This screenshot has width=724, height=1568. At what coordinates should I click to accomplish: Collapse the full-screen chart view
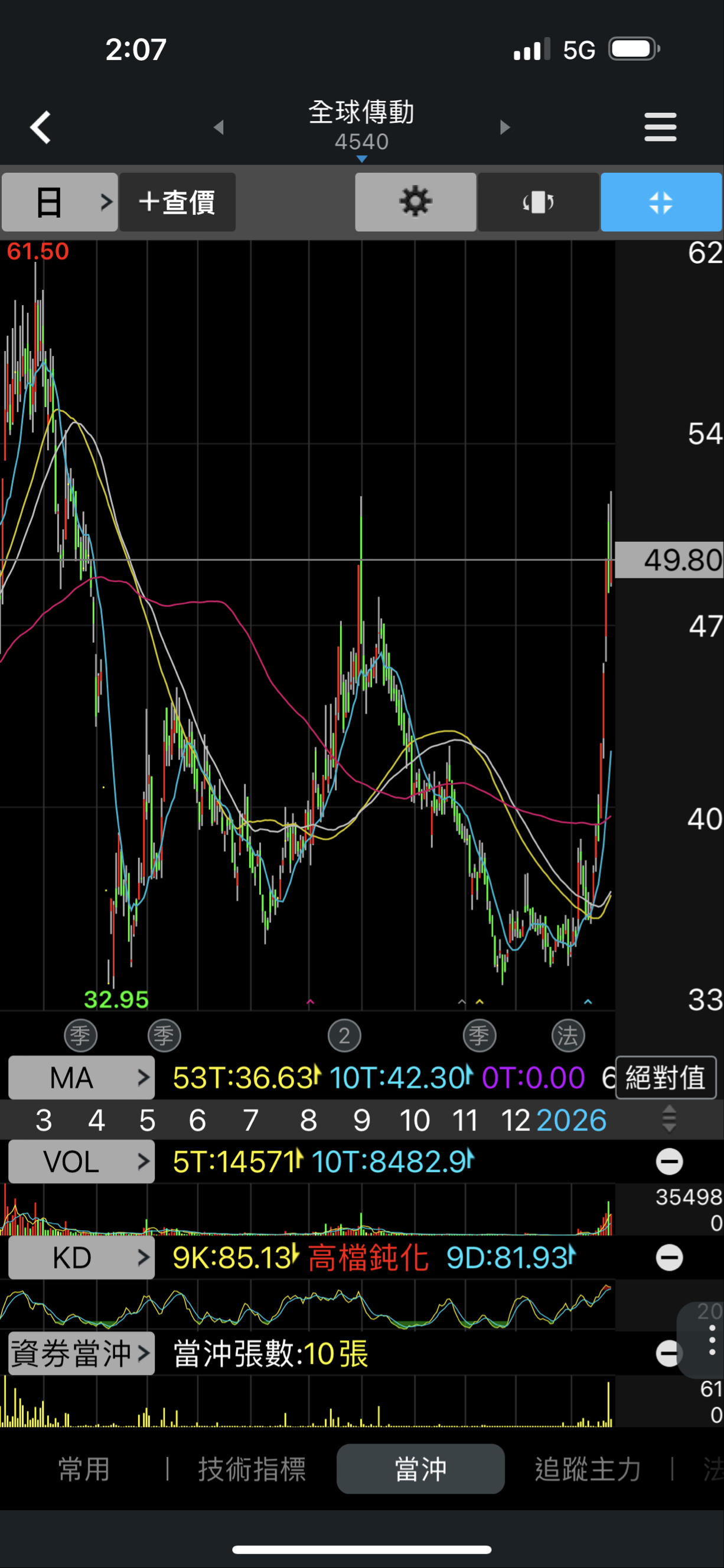[x=661, y=202]
